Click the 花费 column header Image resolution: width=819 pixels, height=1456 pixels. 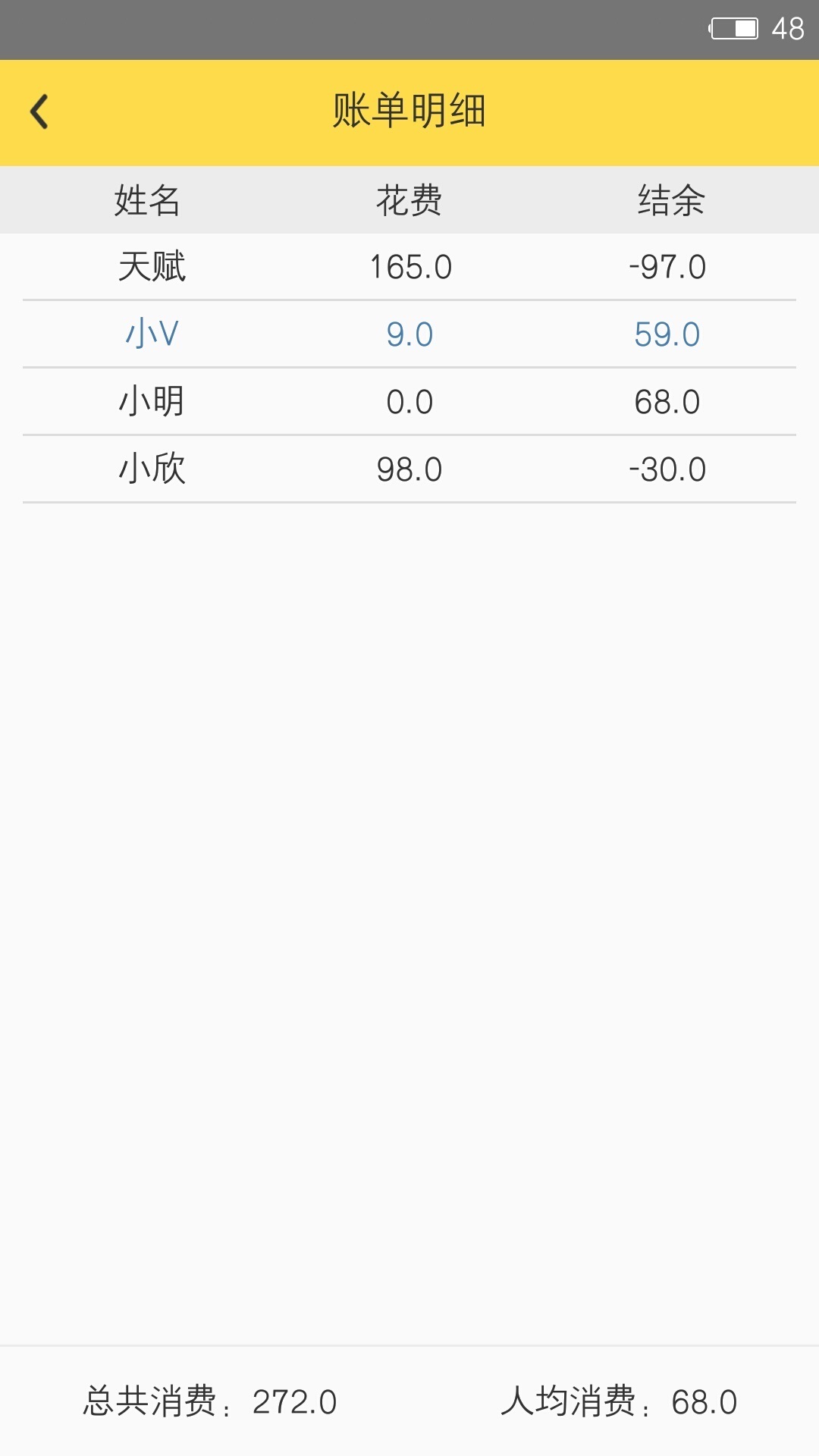(x=409, y=199)
